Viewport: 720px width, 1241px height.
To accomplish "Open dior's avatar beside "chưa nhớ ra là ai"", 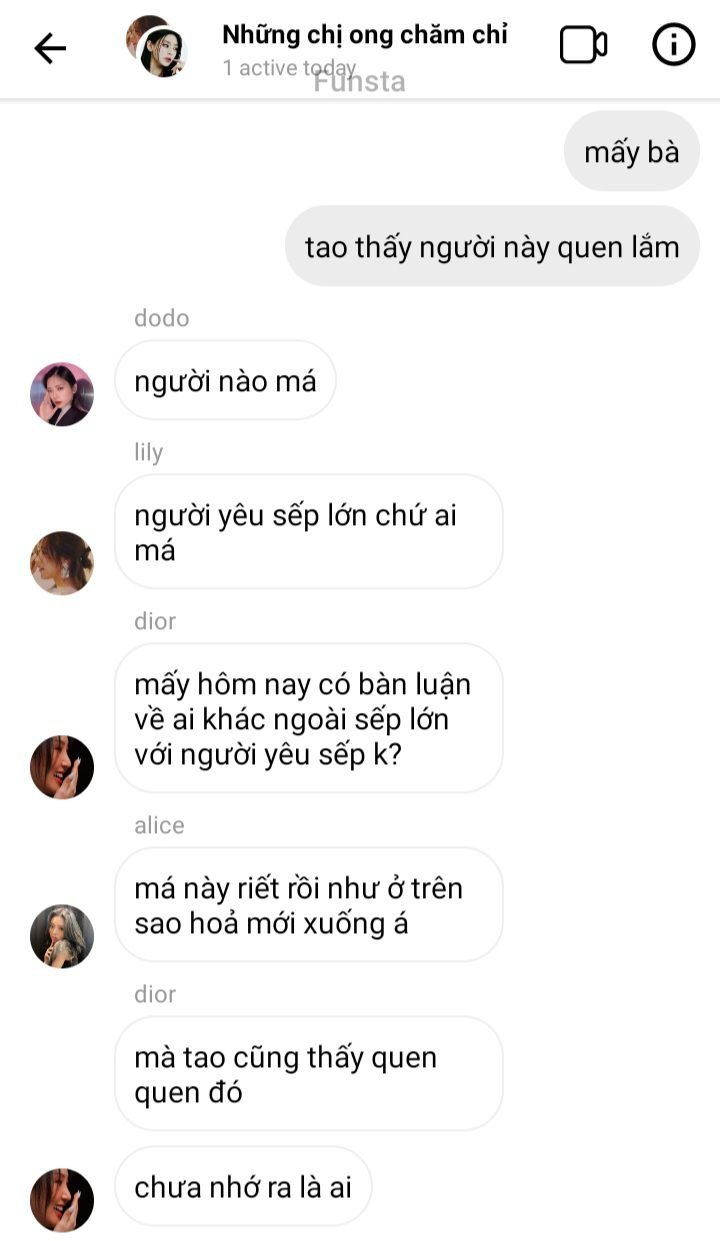I will [x=62, y=1199].
